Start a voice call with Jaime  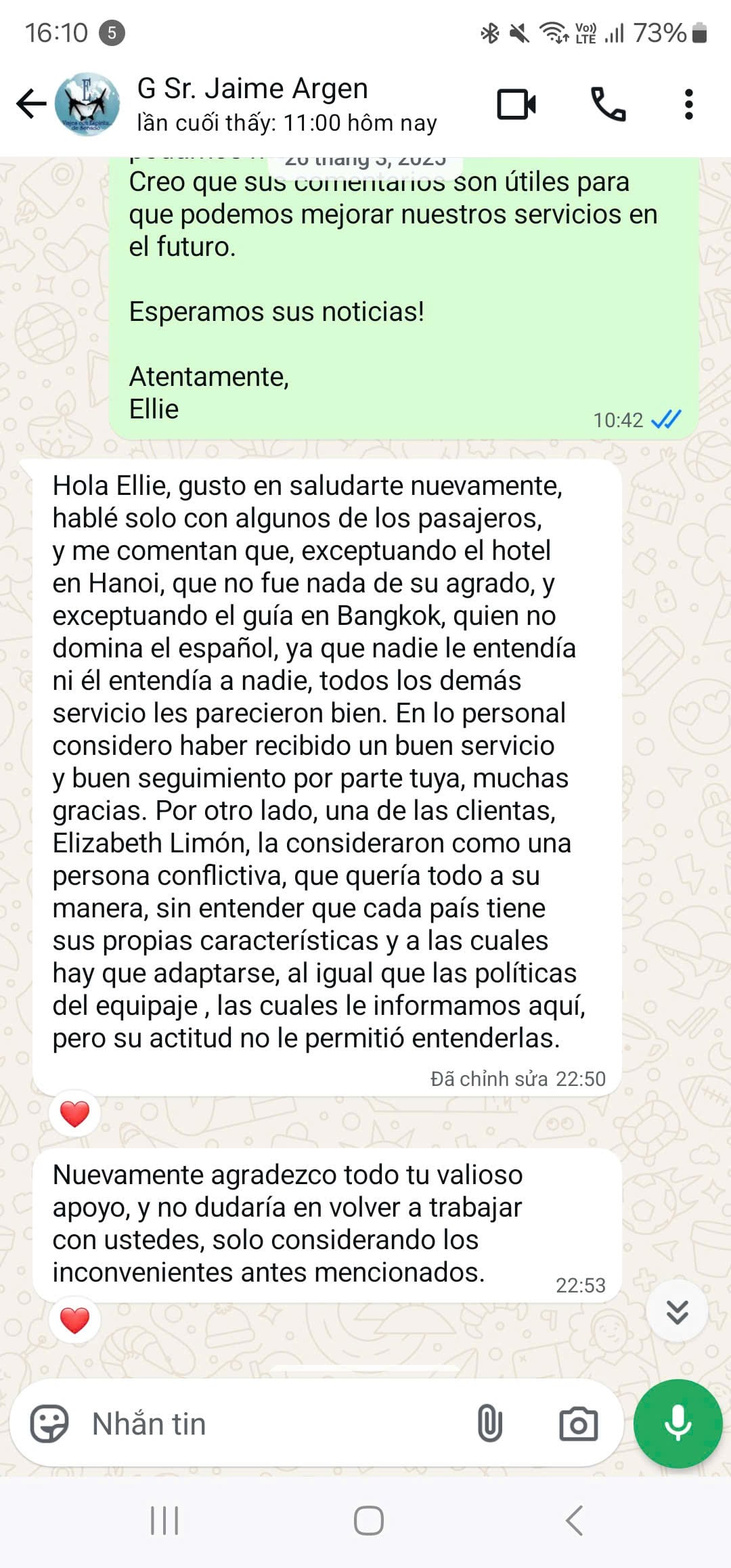click(x=608, y=104)
